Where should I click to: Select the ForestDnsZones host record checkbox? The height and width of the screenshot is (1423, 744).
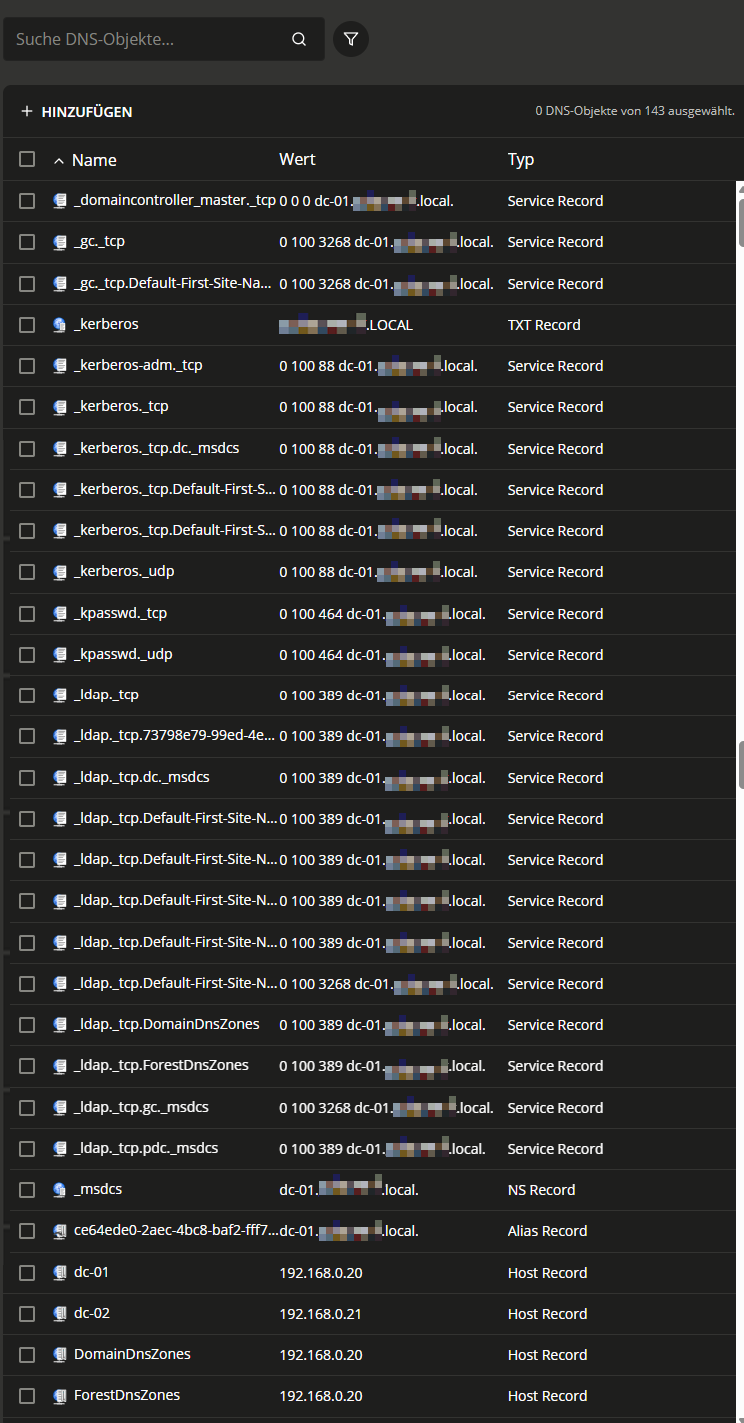[x=27, y=1396]
